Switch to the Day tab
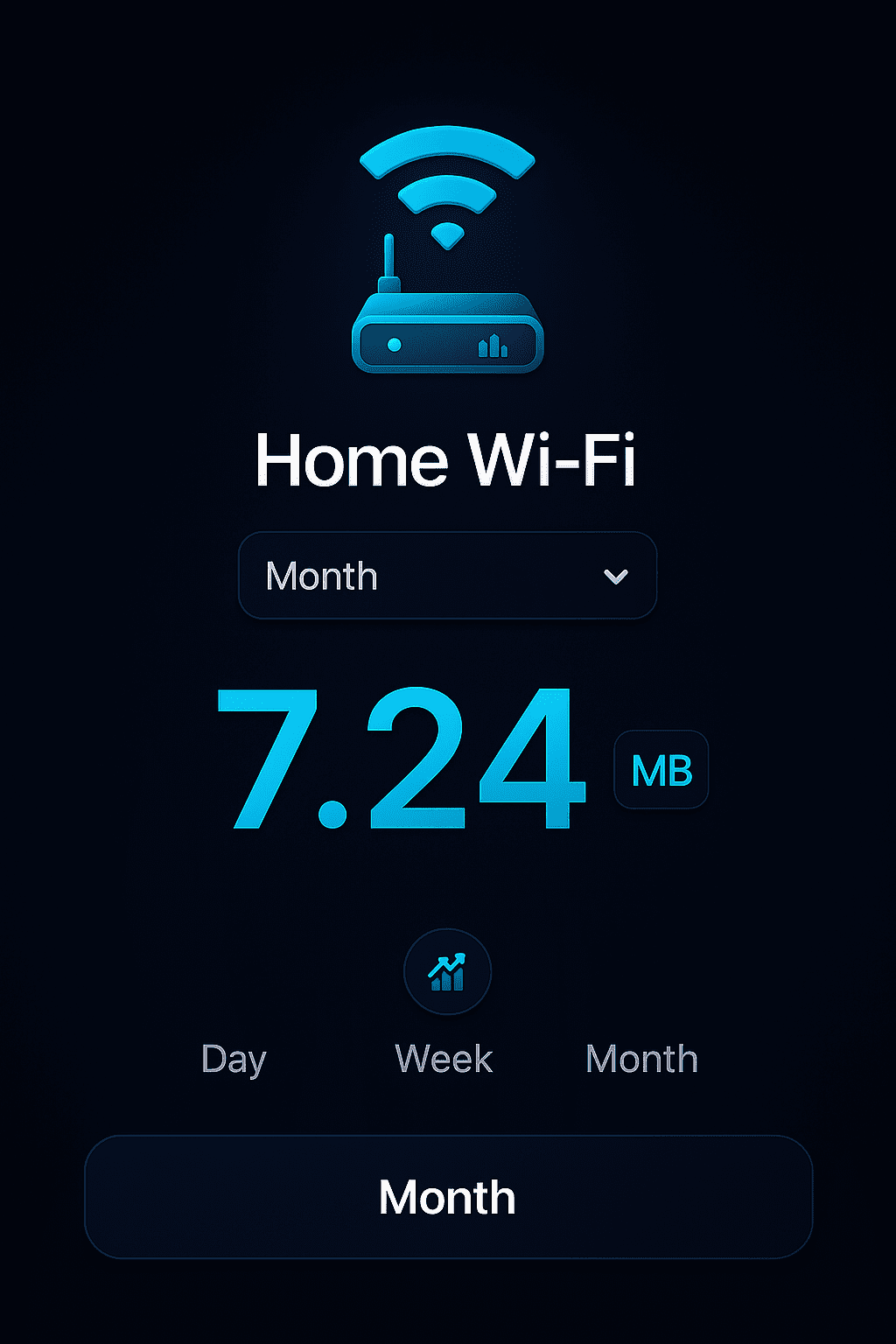 pos(234,1059)
